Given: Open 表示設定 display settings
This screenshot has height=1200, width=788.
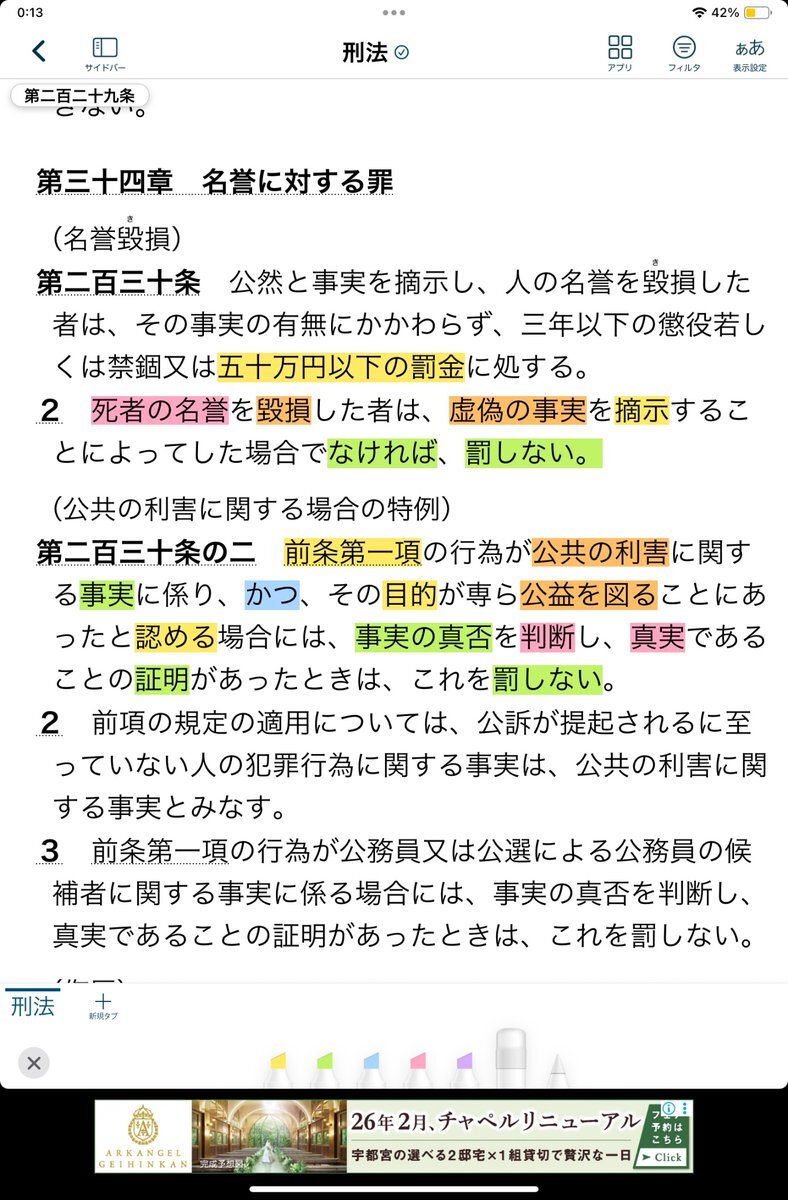Looking at the screenshot, I should click(749, 53).
